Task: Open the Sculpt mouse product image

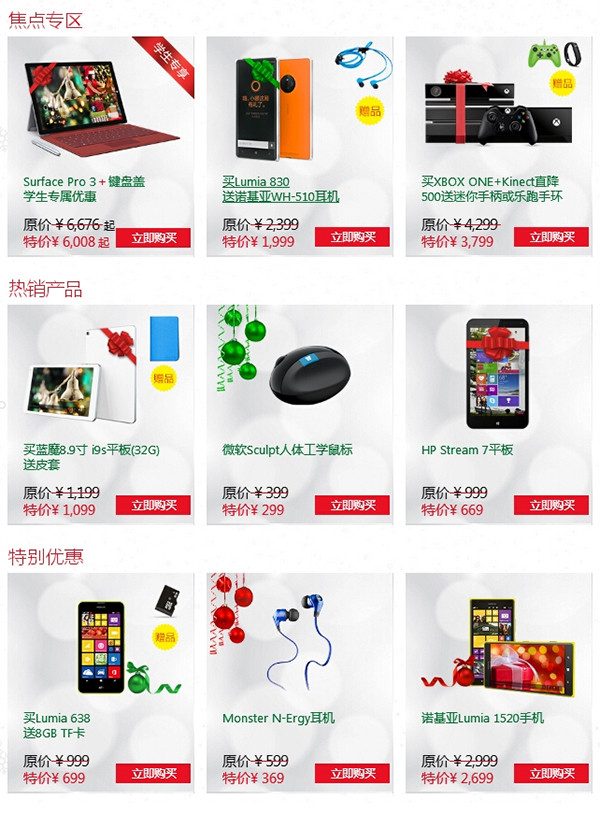Action: (310, 375)
